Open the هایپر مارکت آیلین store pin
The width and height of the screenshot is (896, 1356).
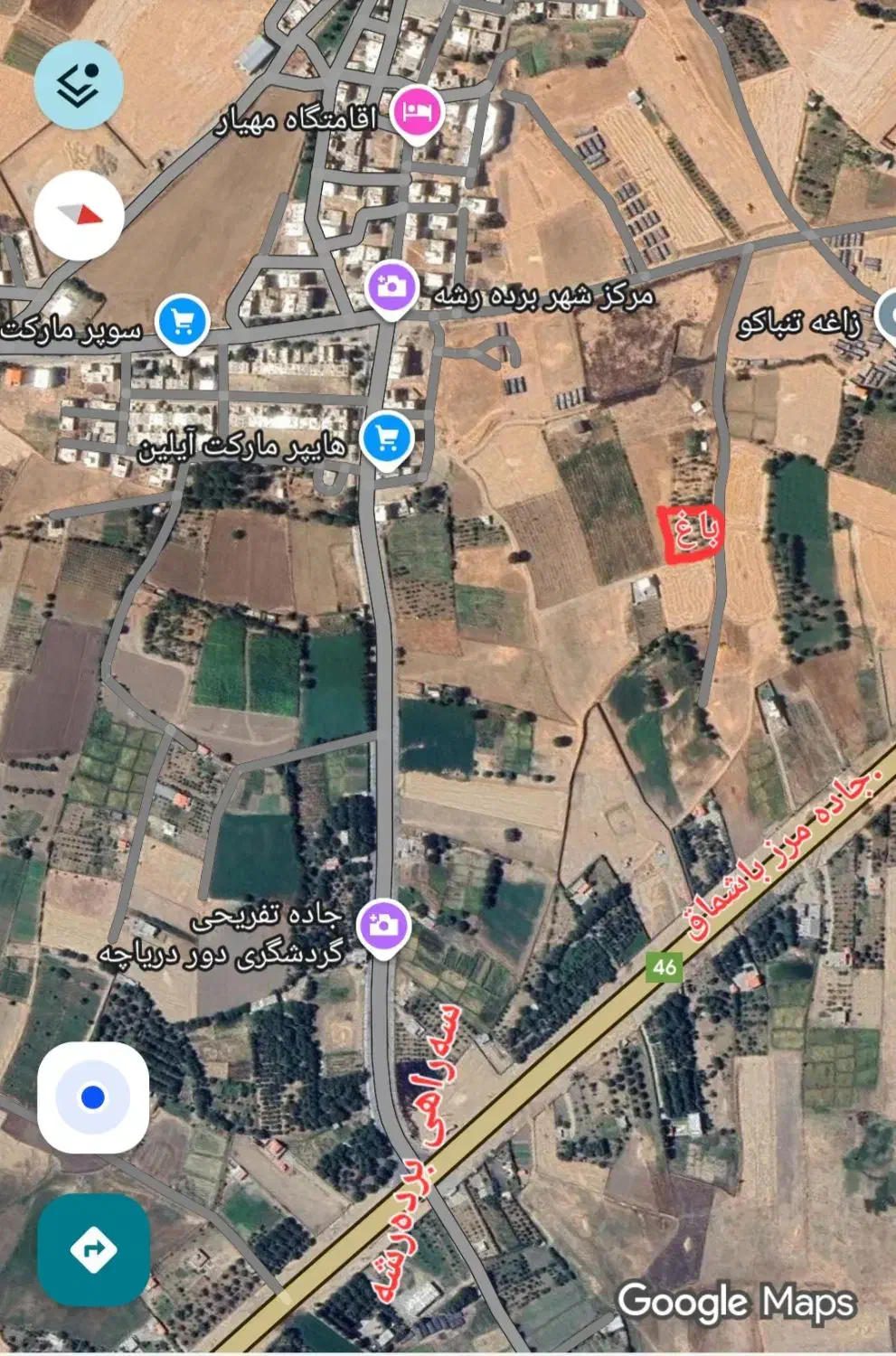point(387,439)
